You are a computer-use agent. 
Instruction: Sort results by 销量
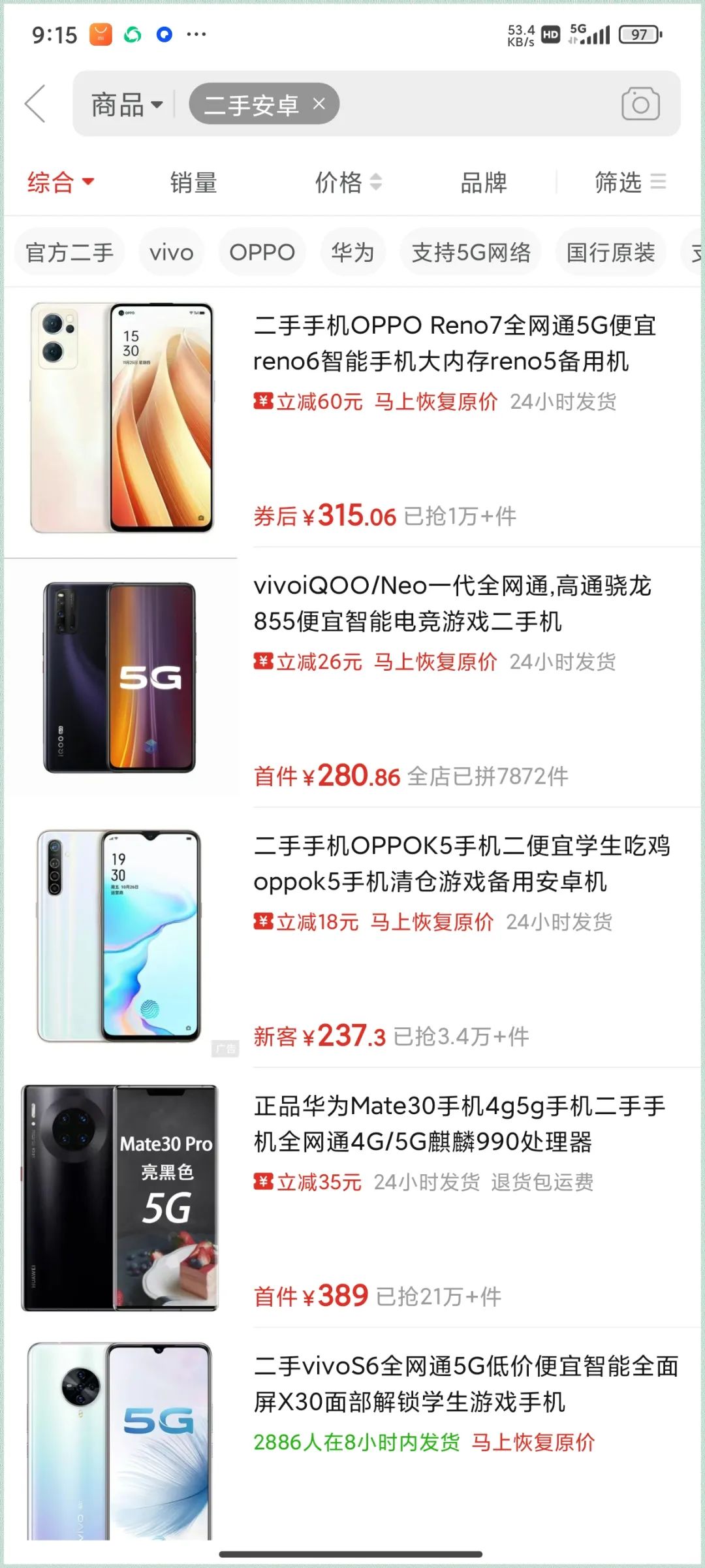pyautogui.click(x=194, y=182)
